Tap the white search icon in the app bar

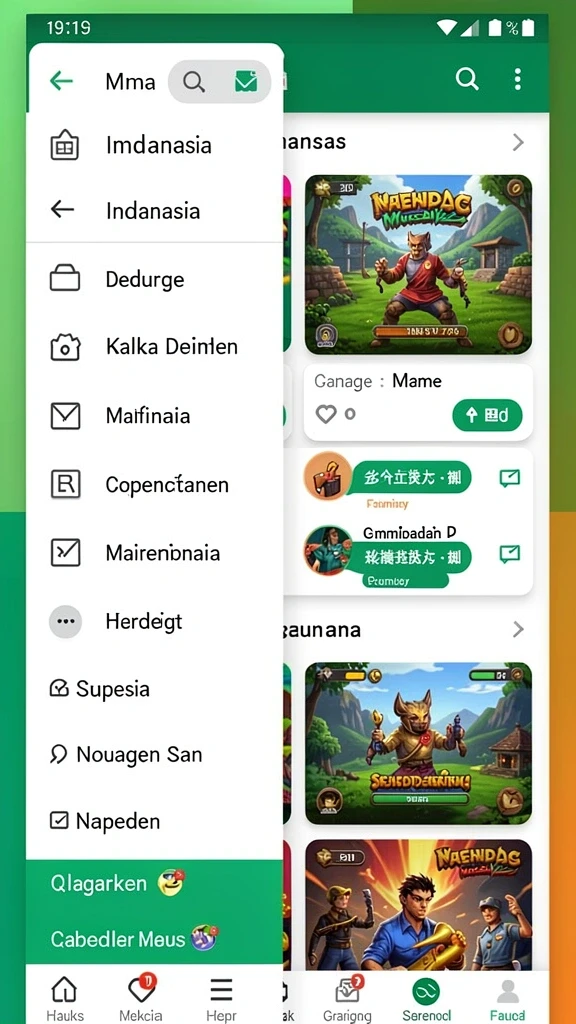(x=467, y=79)
